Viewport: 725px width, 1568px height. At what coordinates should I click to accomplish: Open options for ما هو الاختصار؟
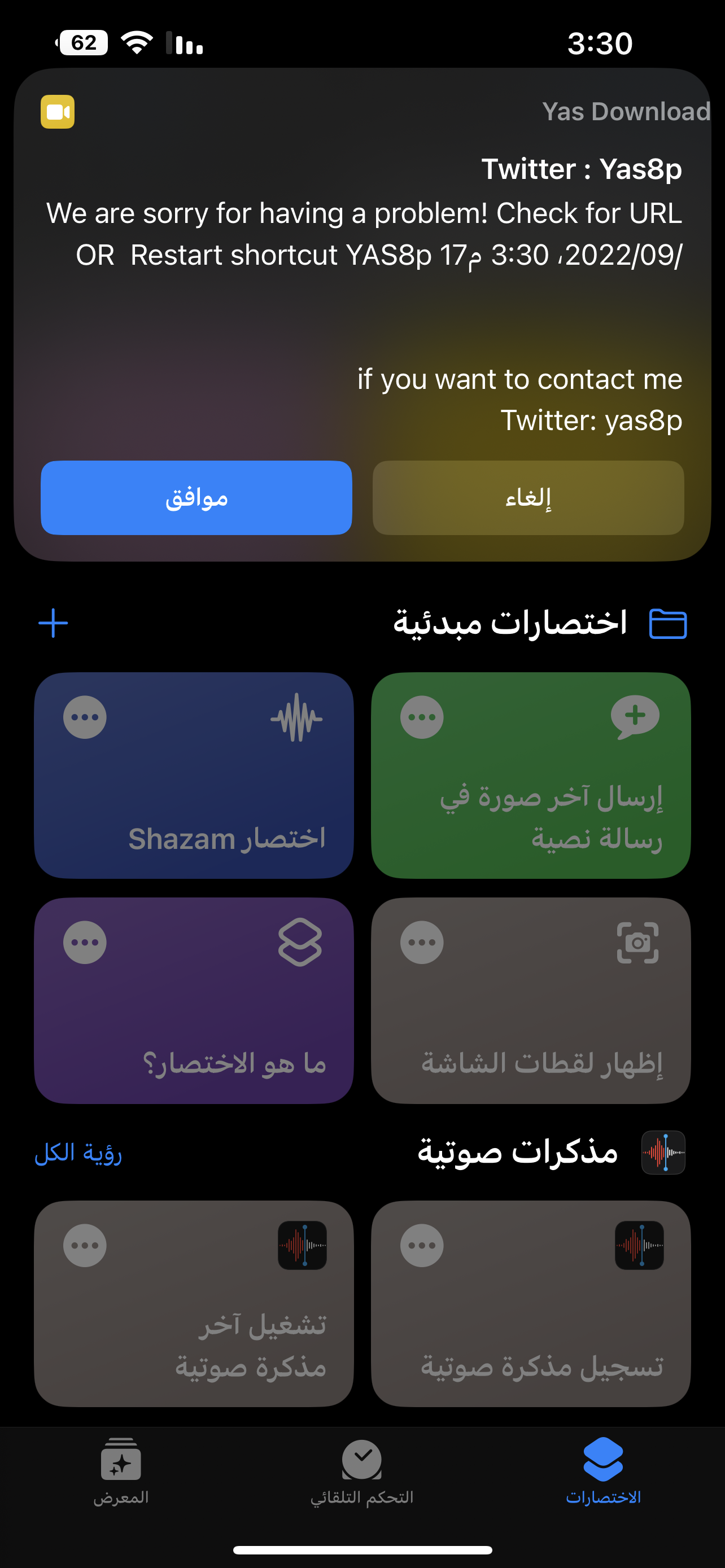(x=85, y=942)
